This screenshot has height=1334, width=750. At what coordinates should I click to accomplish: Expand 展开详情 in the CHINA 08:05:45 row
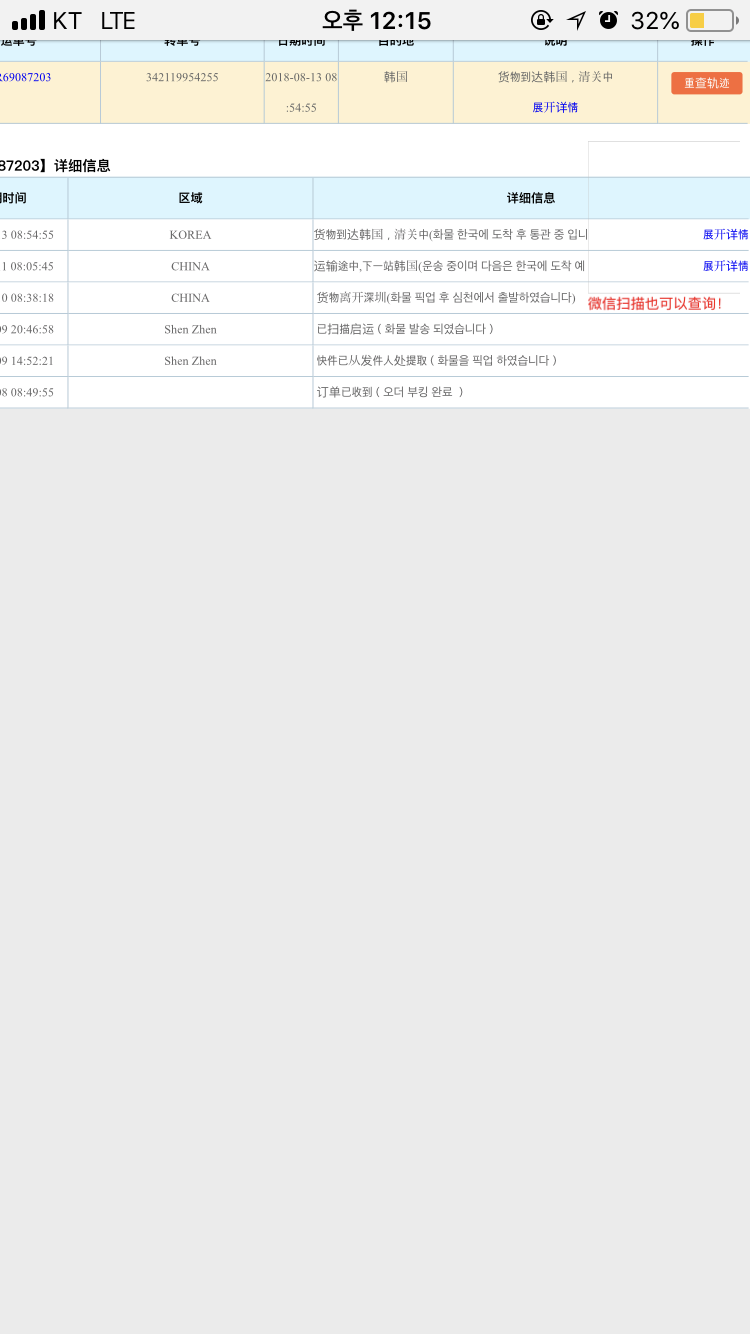pyautogui.click(x=725, y=266)
